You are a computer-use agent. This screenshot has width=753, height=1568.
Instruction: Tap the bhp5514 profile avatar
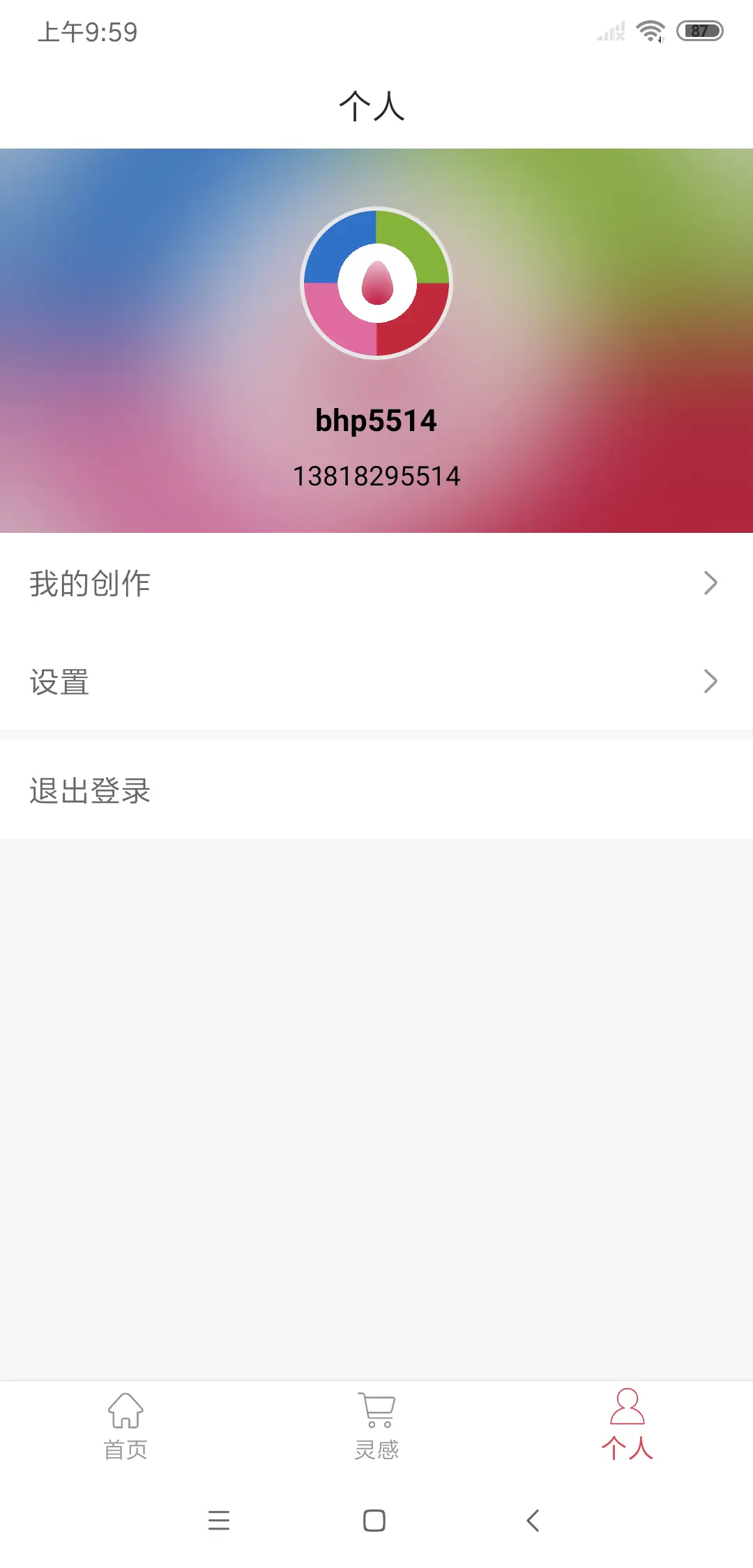[x=376, y=283]
